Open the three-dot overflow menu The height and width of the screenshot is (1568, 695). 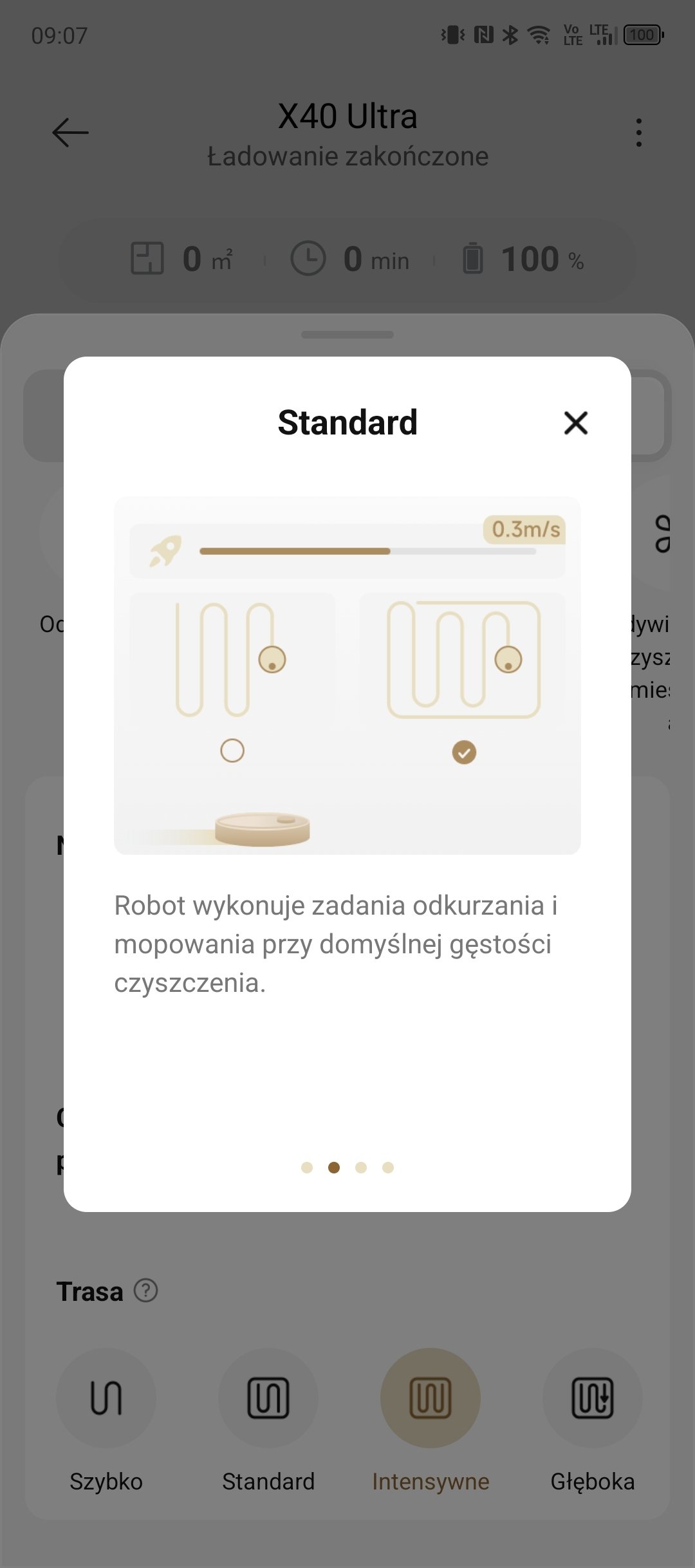pyautogui.click(x=638, y=133)
